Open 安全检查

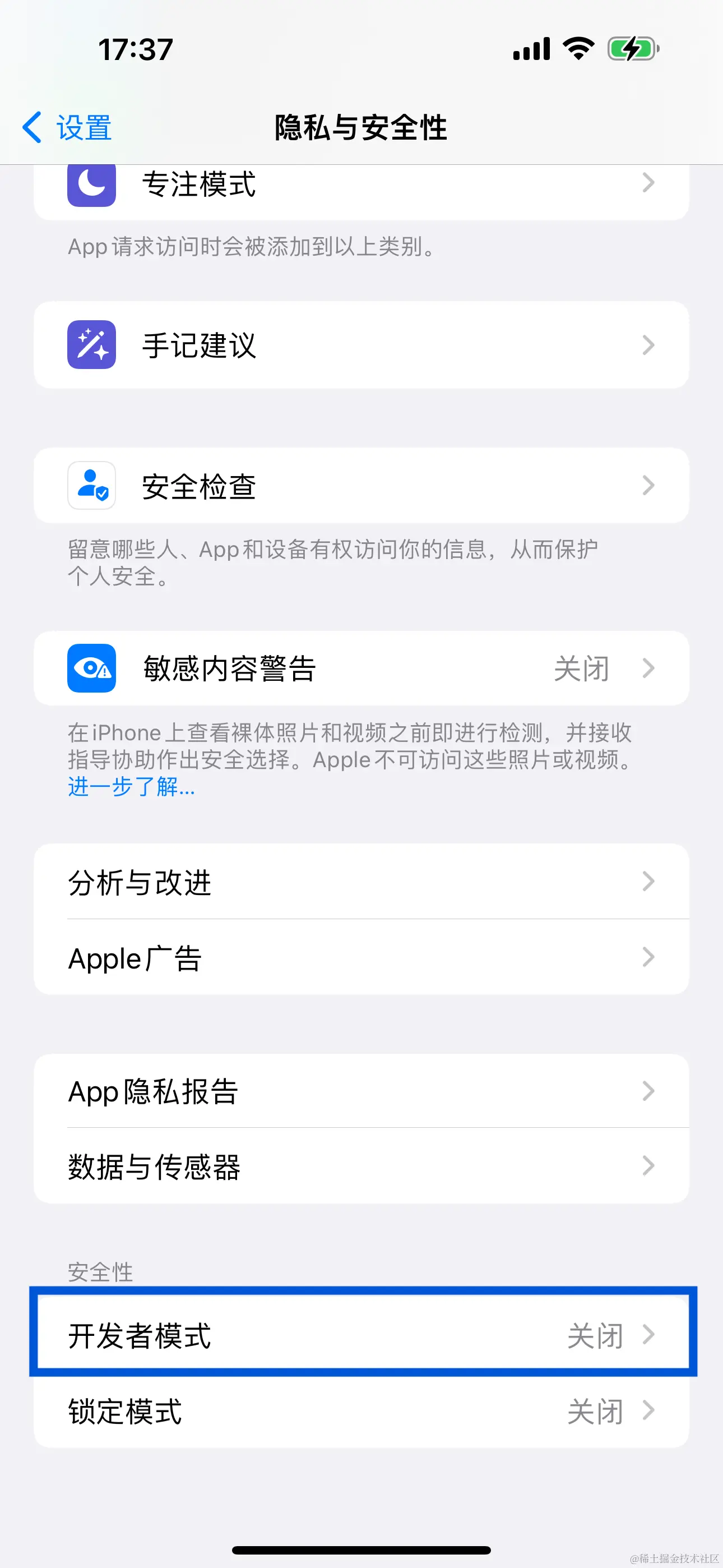pos(360,486)
